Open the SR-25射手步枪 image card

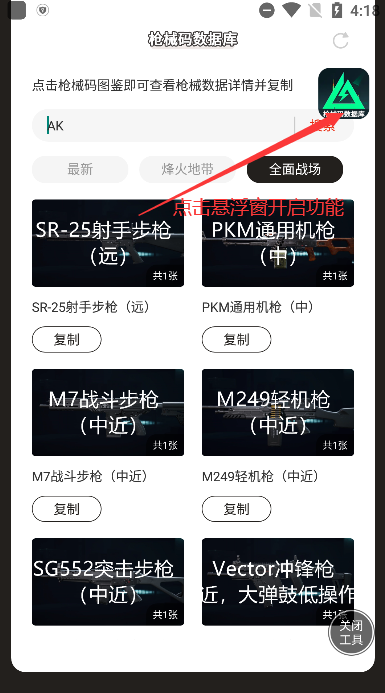108,243
